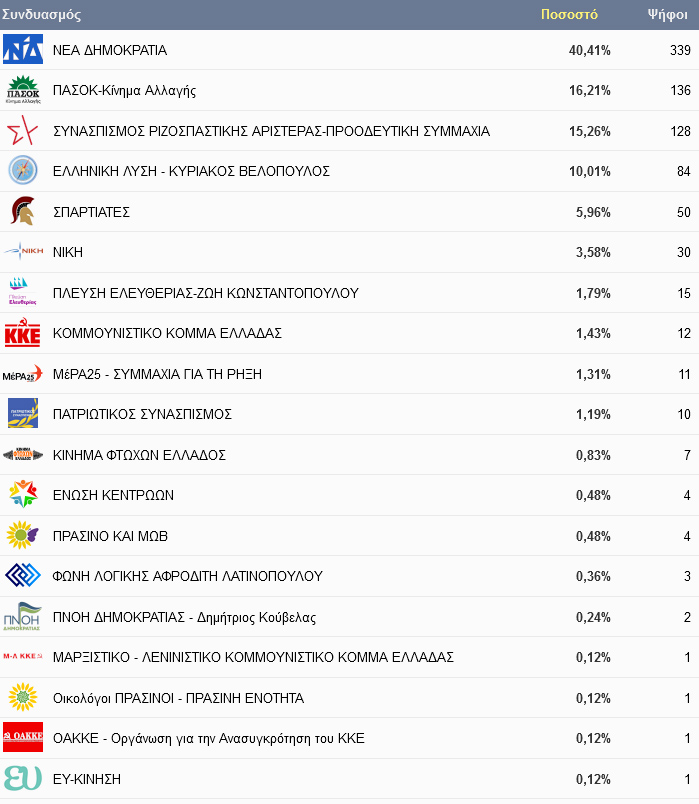Sort the table by the Ποσοστό column
Viewport: 699px width, 804px height.
tap(568, 15)
